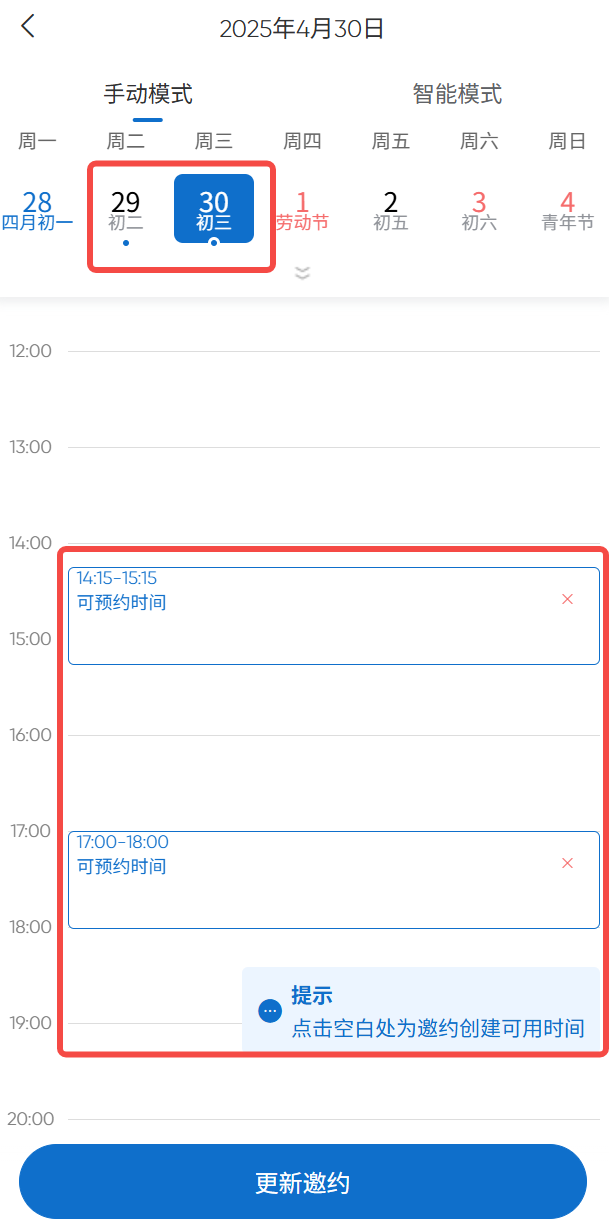
Task: Delete the 14:15-15:15 time slot
Action: (567, 599)
